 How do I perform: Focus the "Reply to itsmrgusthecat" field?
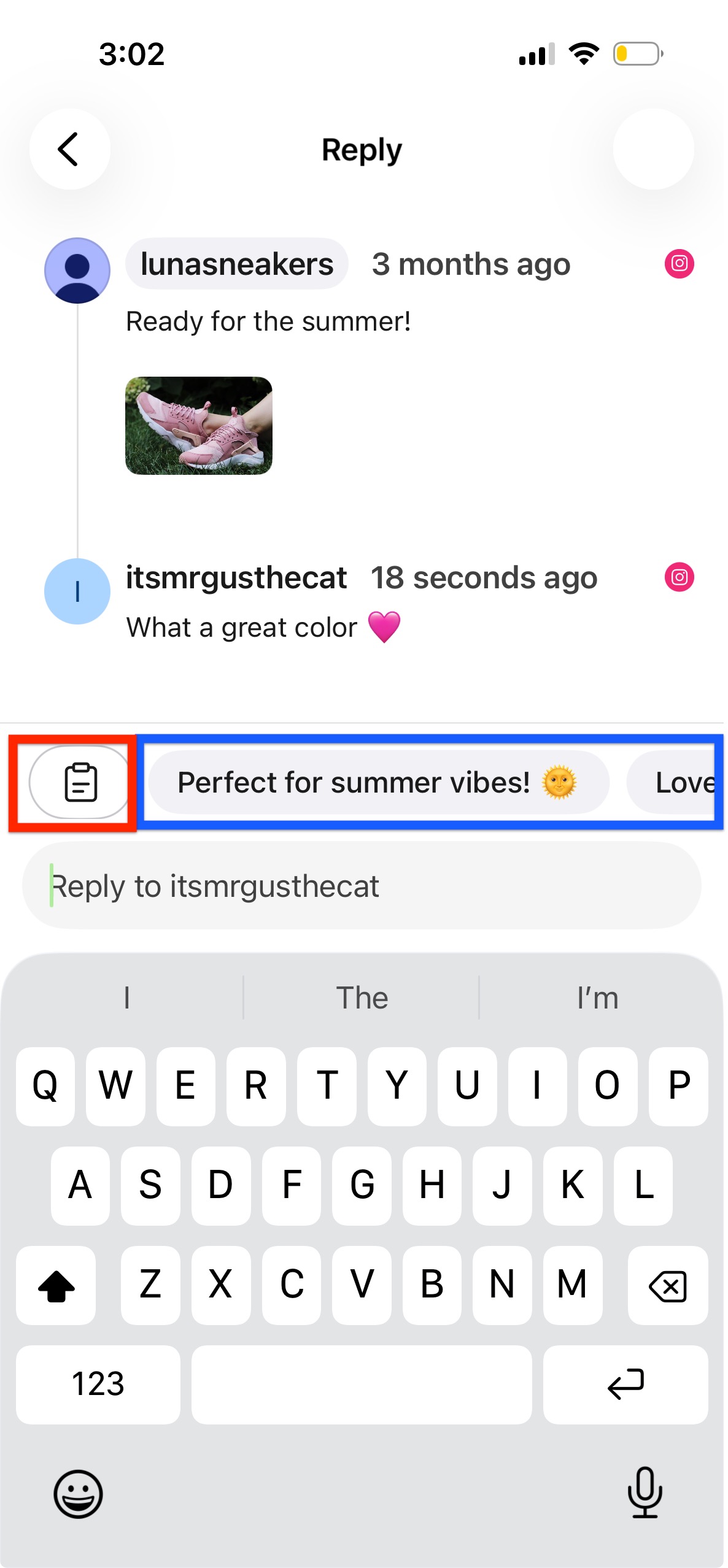point(362,886)
